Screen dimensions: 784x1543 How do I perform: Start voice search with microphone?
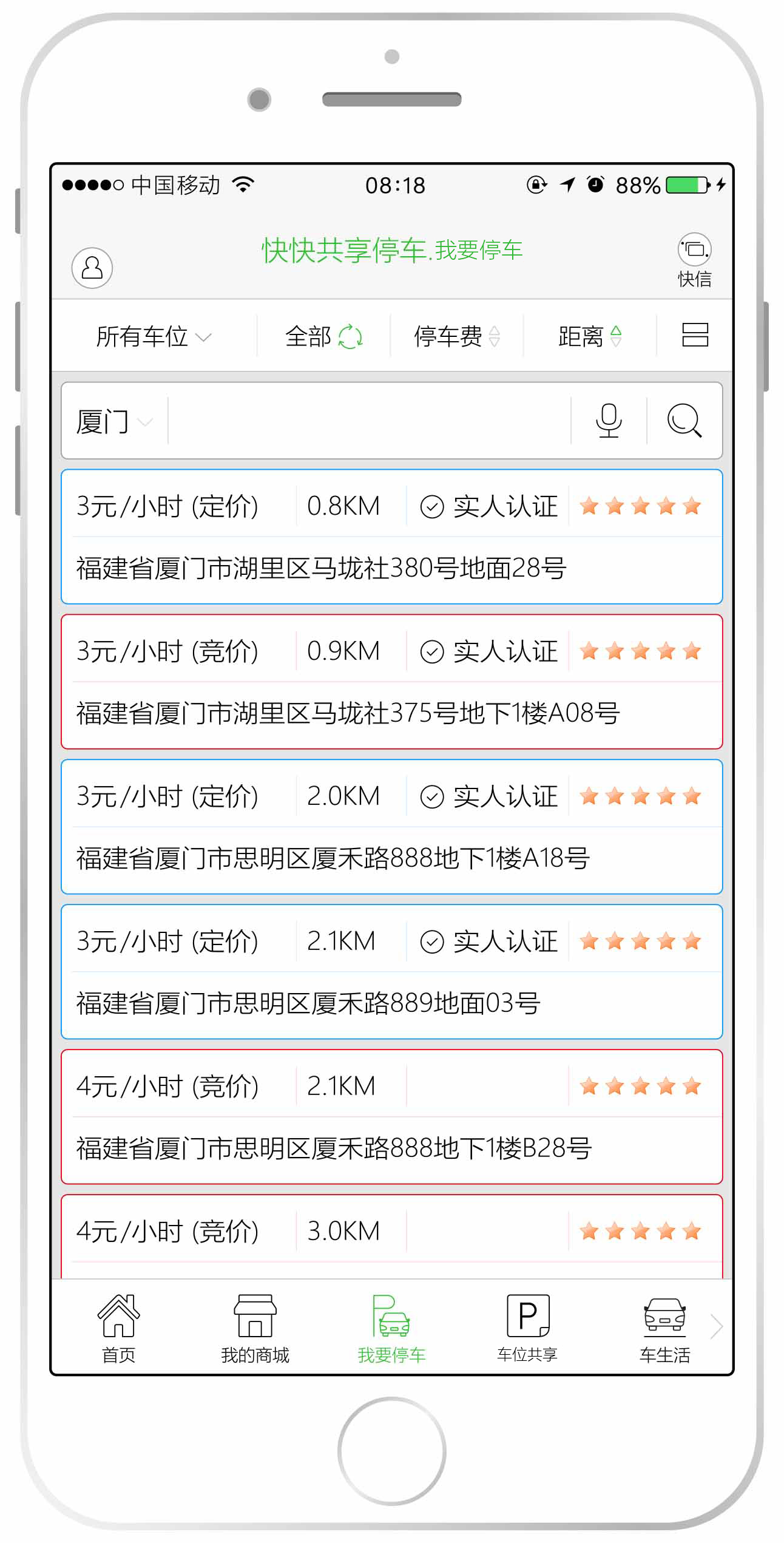click(x=609, y=420)
